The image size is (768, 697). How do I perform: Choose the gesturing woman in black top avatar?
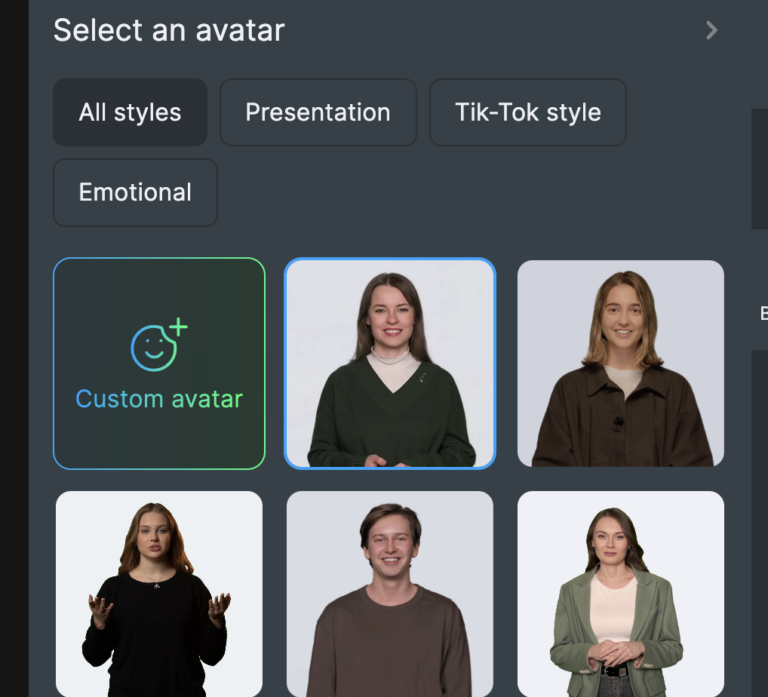[x=159, y=593]
